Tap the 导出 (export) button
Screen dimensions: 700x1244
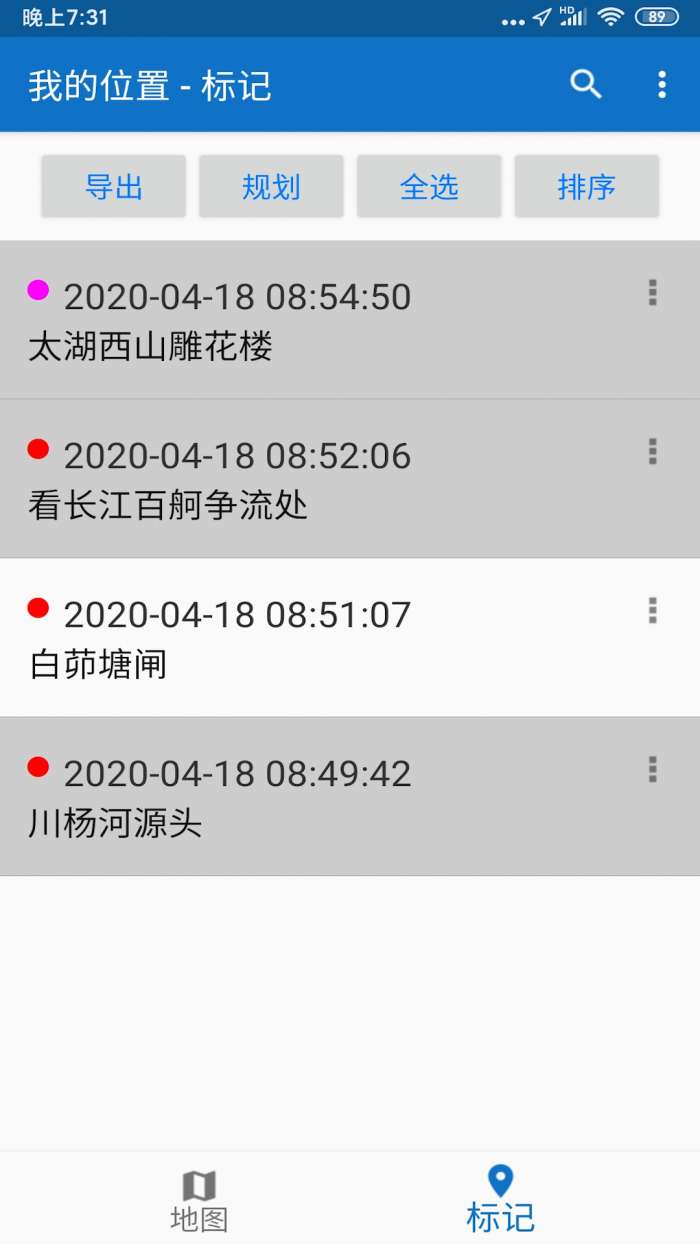click(x=114, y=187)
